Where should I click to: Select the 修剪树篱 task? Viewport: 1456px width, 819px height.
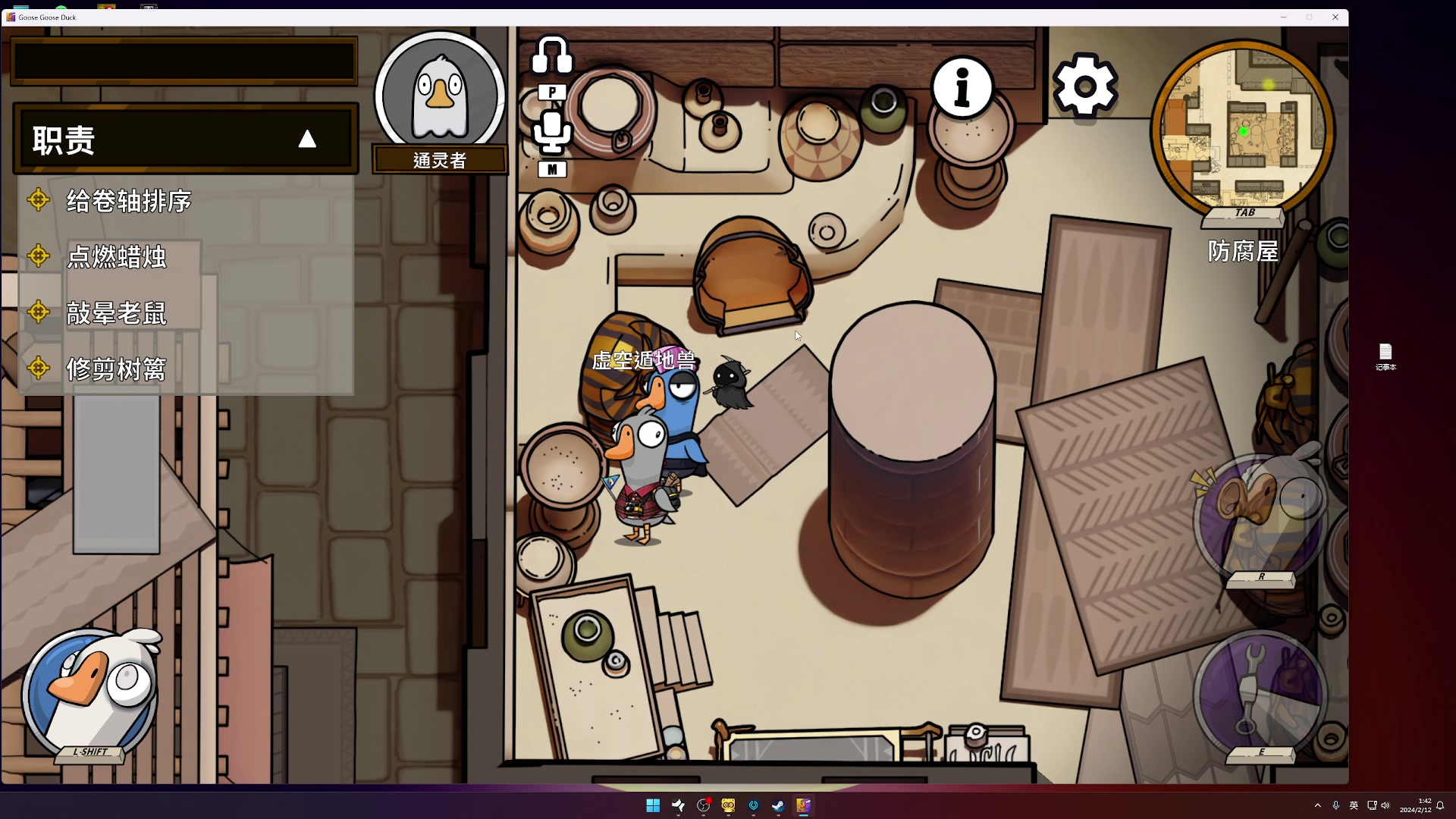116,369
